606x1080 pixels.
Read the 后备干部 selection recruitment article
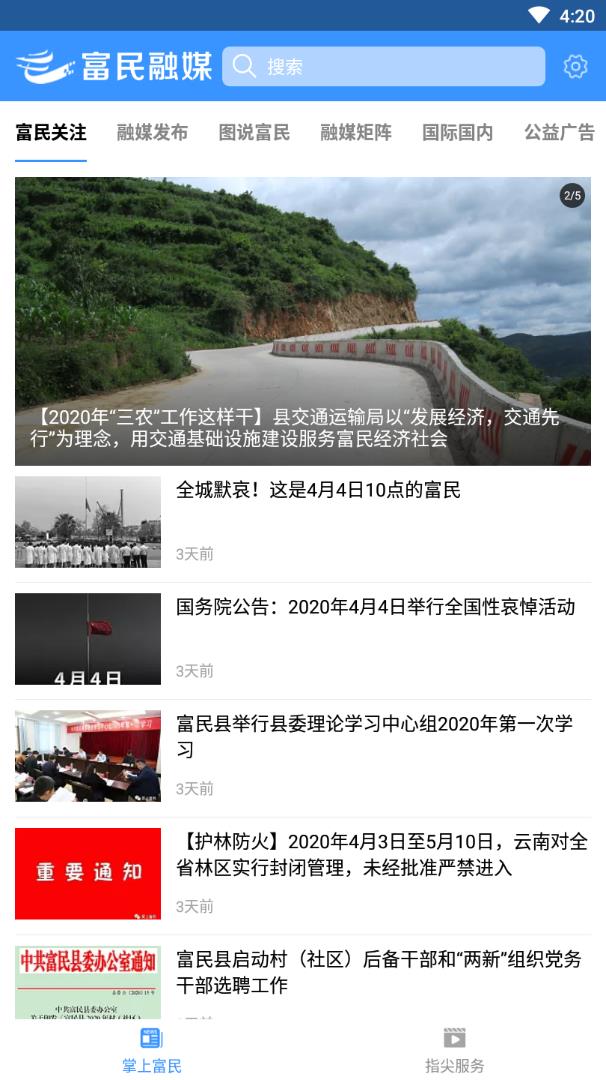[378, 972]
